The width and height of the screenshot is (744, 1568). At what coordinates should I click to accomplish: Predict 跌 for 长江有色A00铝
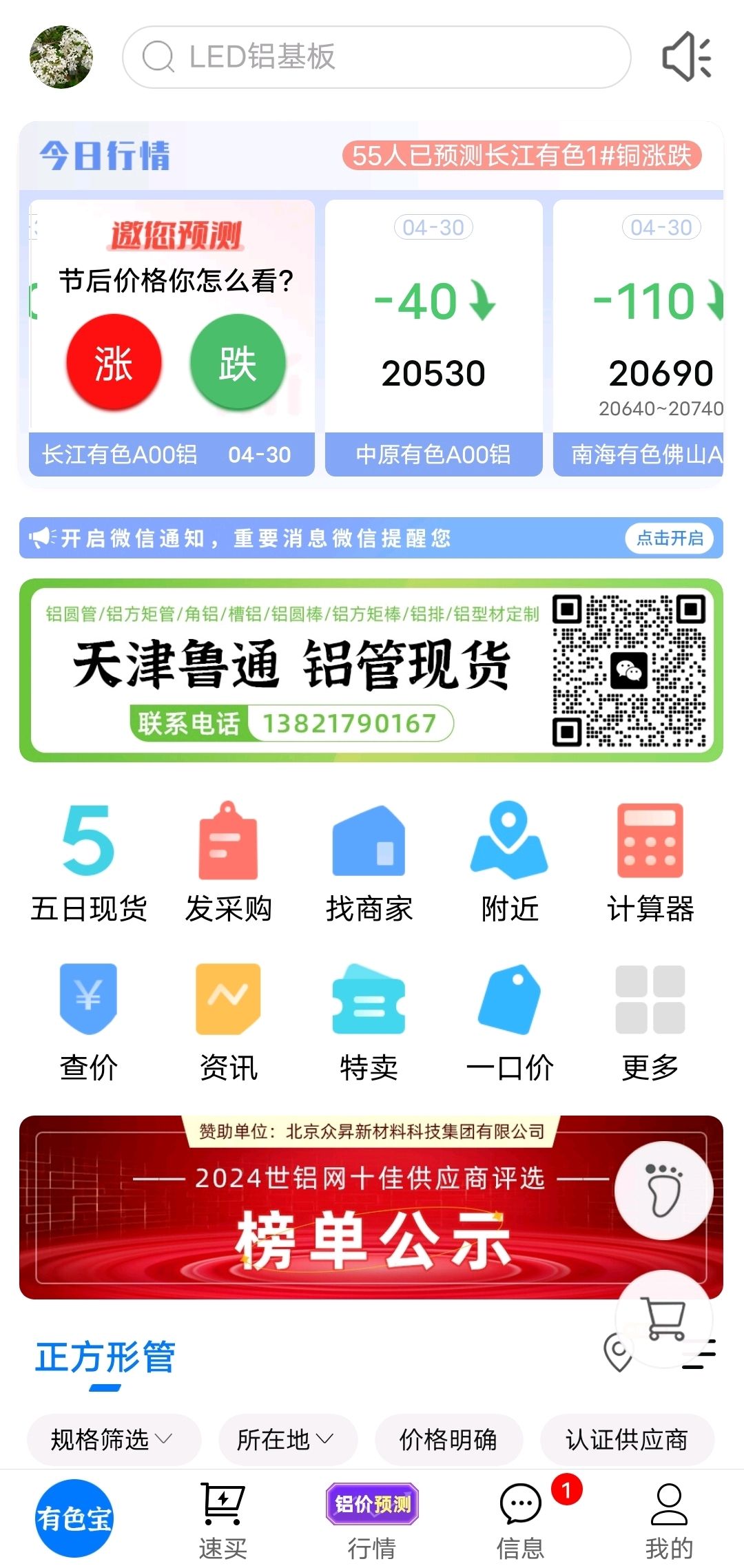click(238, 362)
